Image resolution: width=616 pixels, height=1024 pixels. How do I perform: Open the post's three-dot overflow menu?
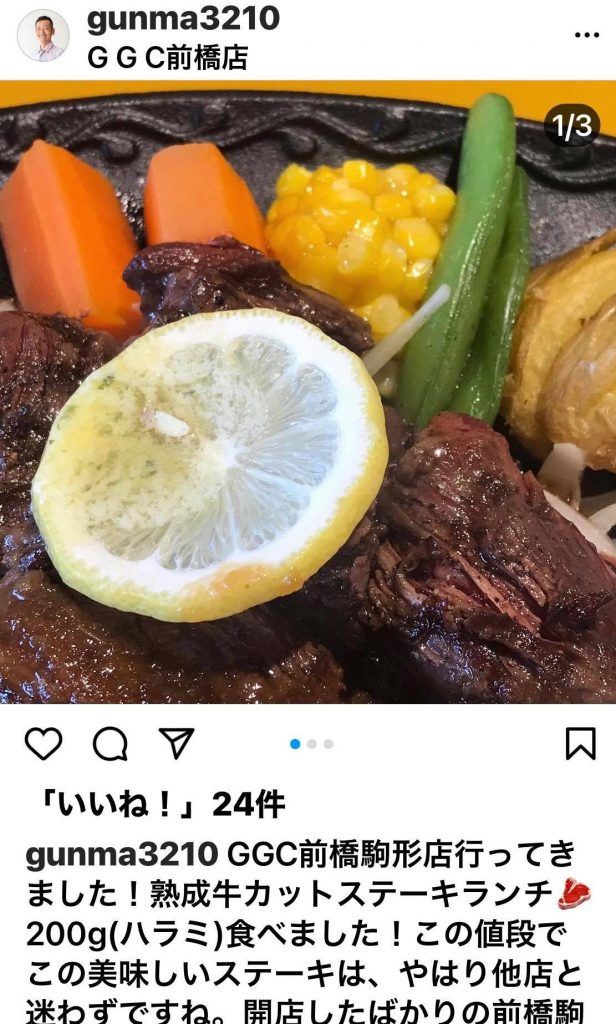[586, 35]
